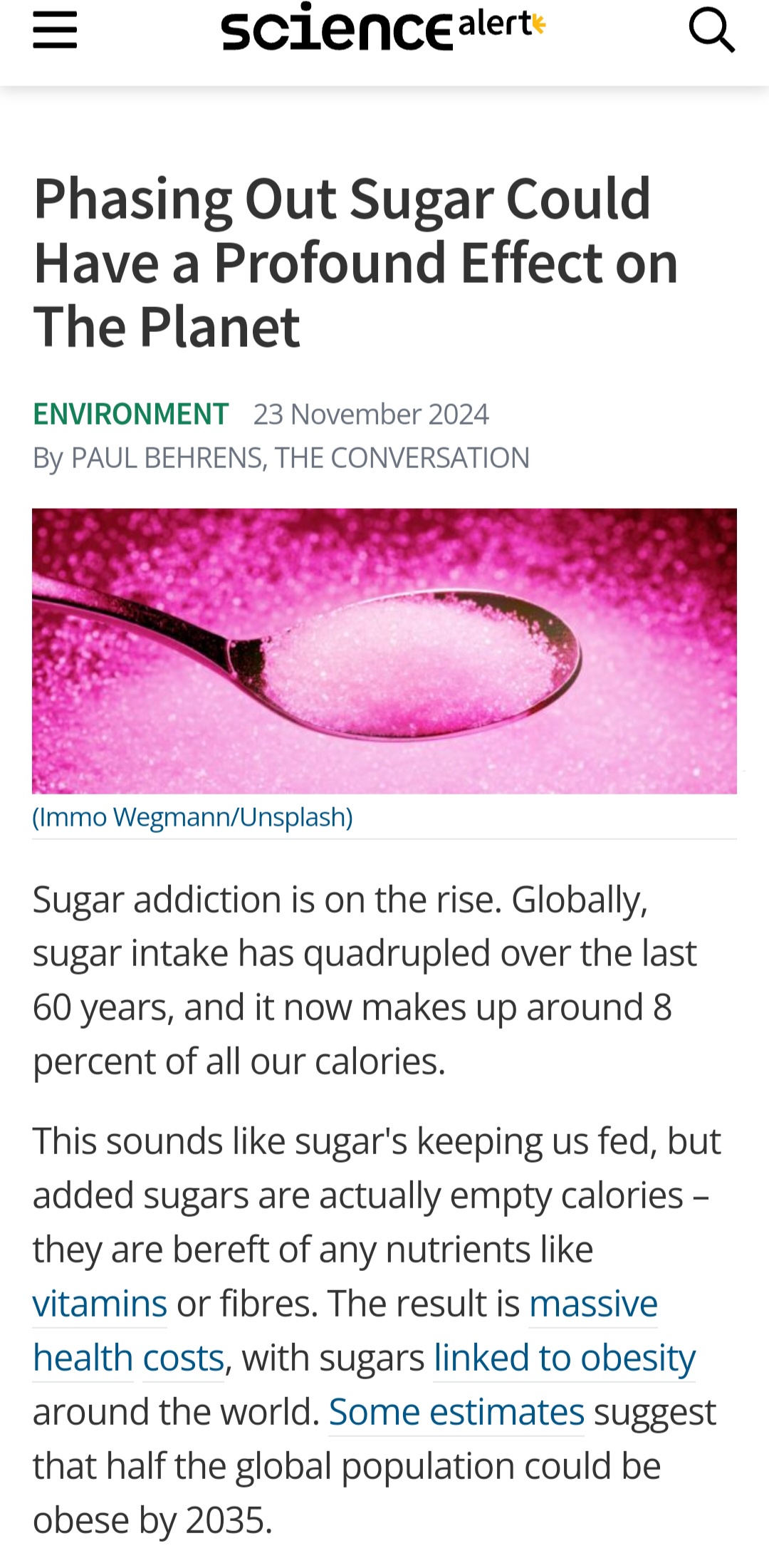This screenshot has height=1568, width=769.
Task: Follow the "vitamins" link
Action: pos(100,1304)
